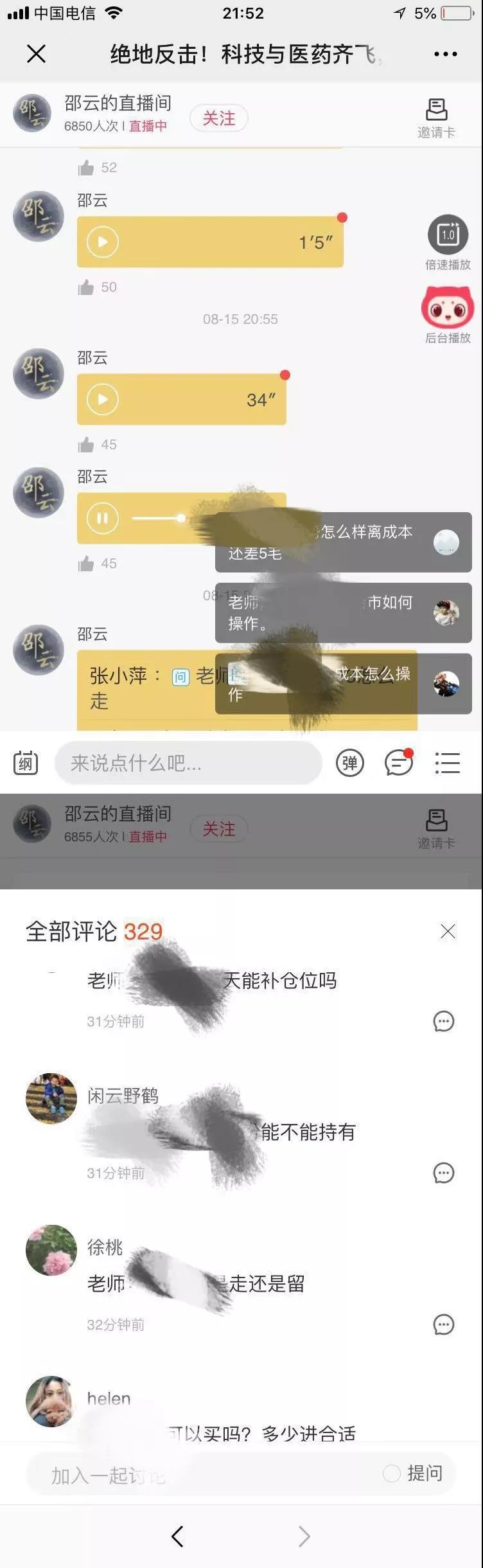Pause the currently playing voice message

103,518
